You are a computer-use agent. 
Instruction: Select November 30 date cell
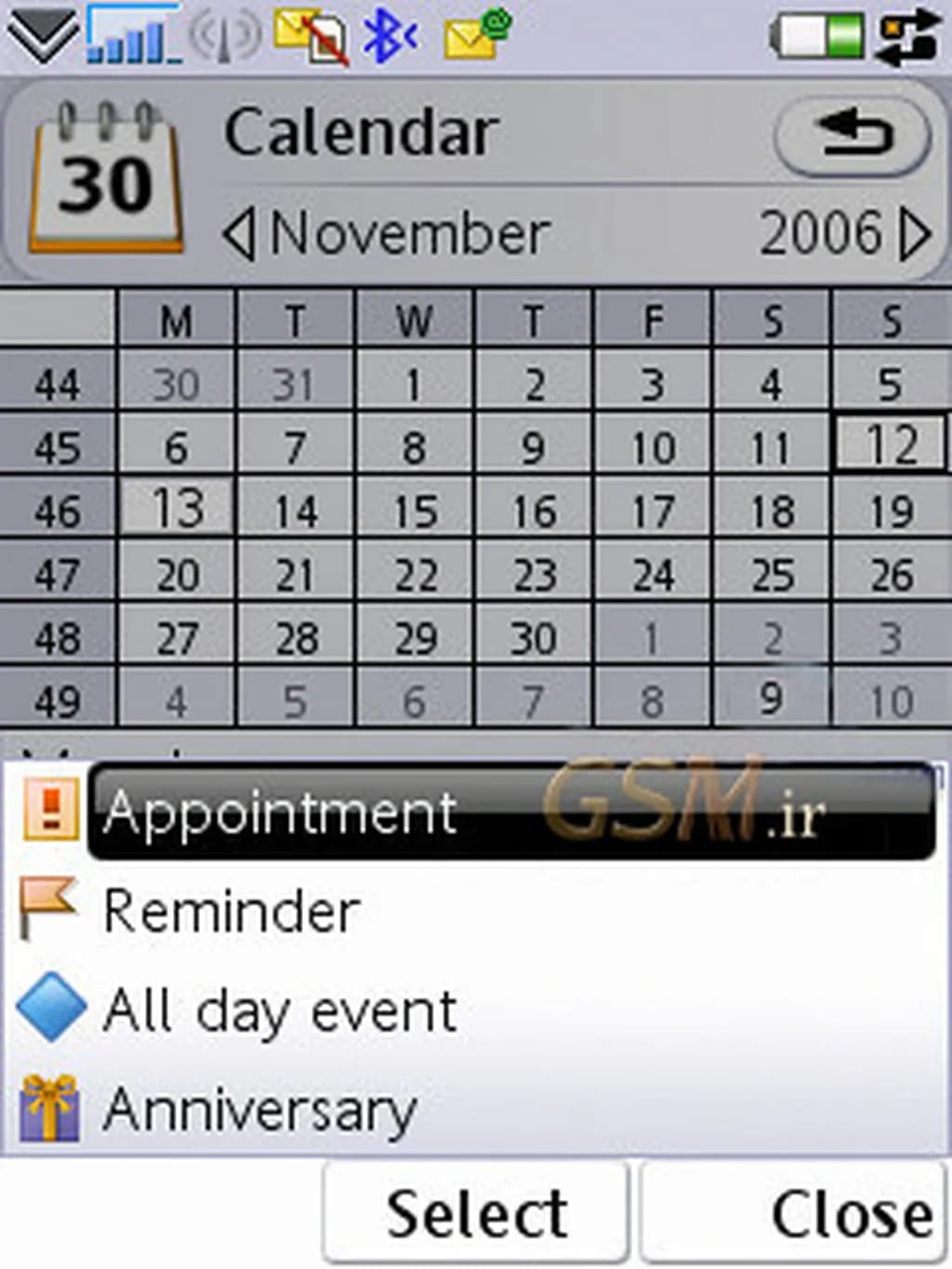pyautogui.click(x=534, y=638)
